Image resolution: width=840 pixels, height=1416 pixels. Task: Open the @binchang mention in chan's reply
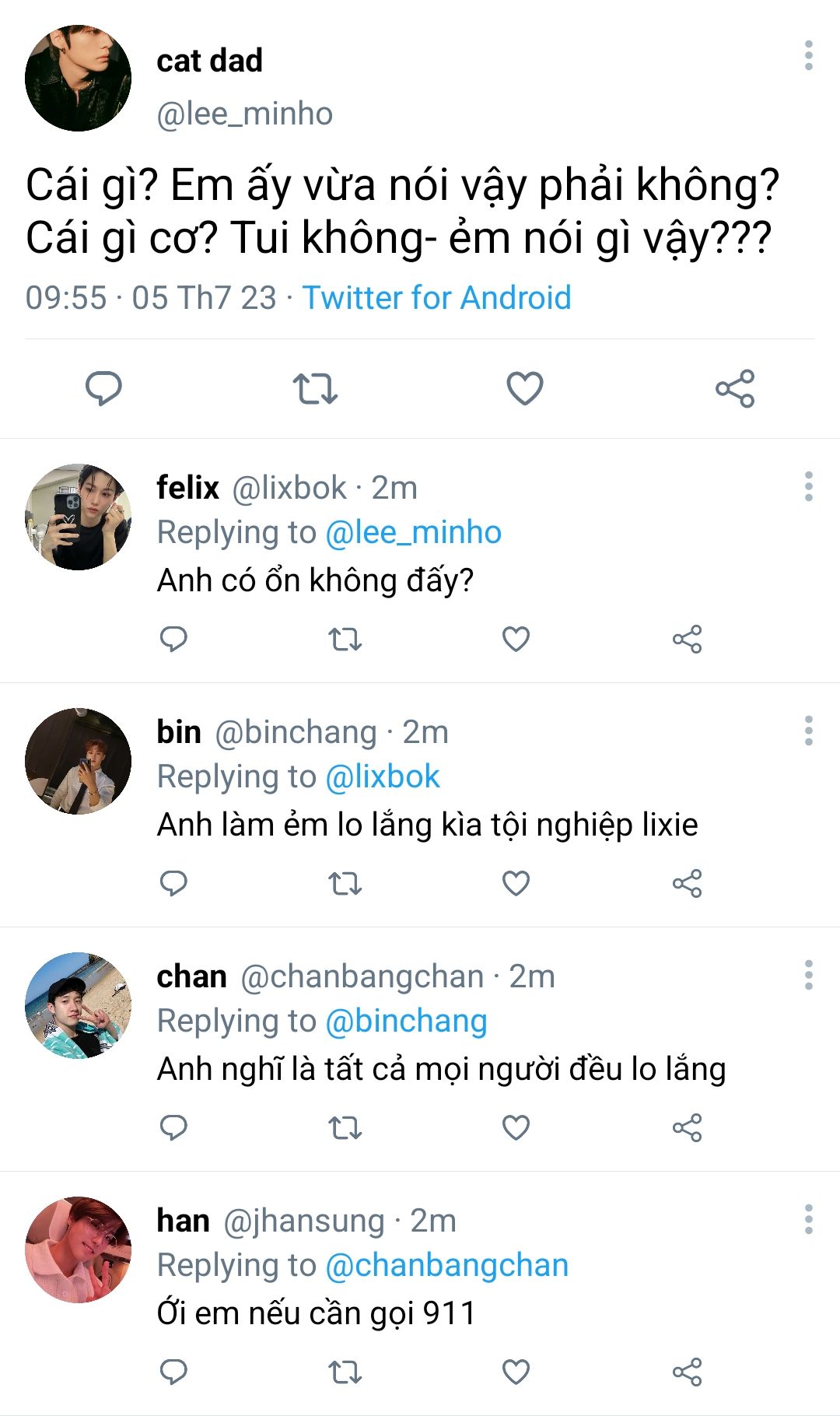coord(406,1022)
